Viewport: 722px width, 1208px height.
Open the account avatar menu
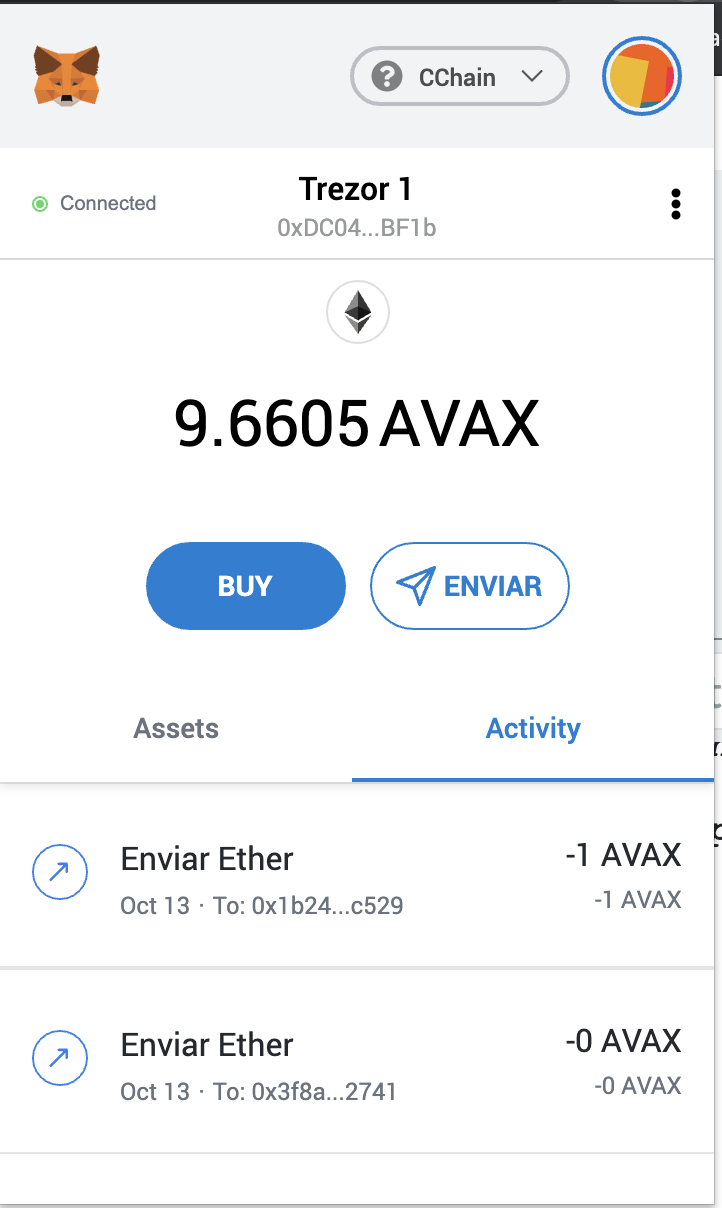tap(641, 78)
